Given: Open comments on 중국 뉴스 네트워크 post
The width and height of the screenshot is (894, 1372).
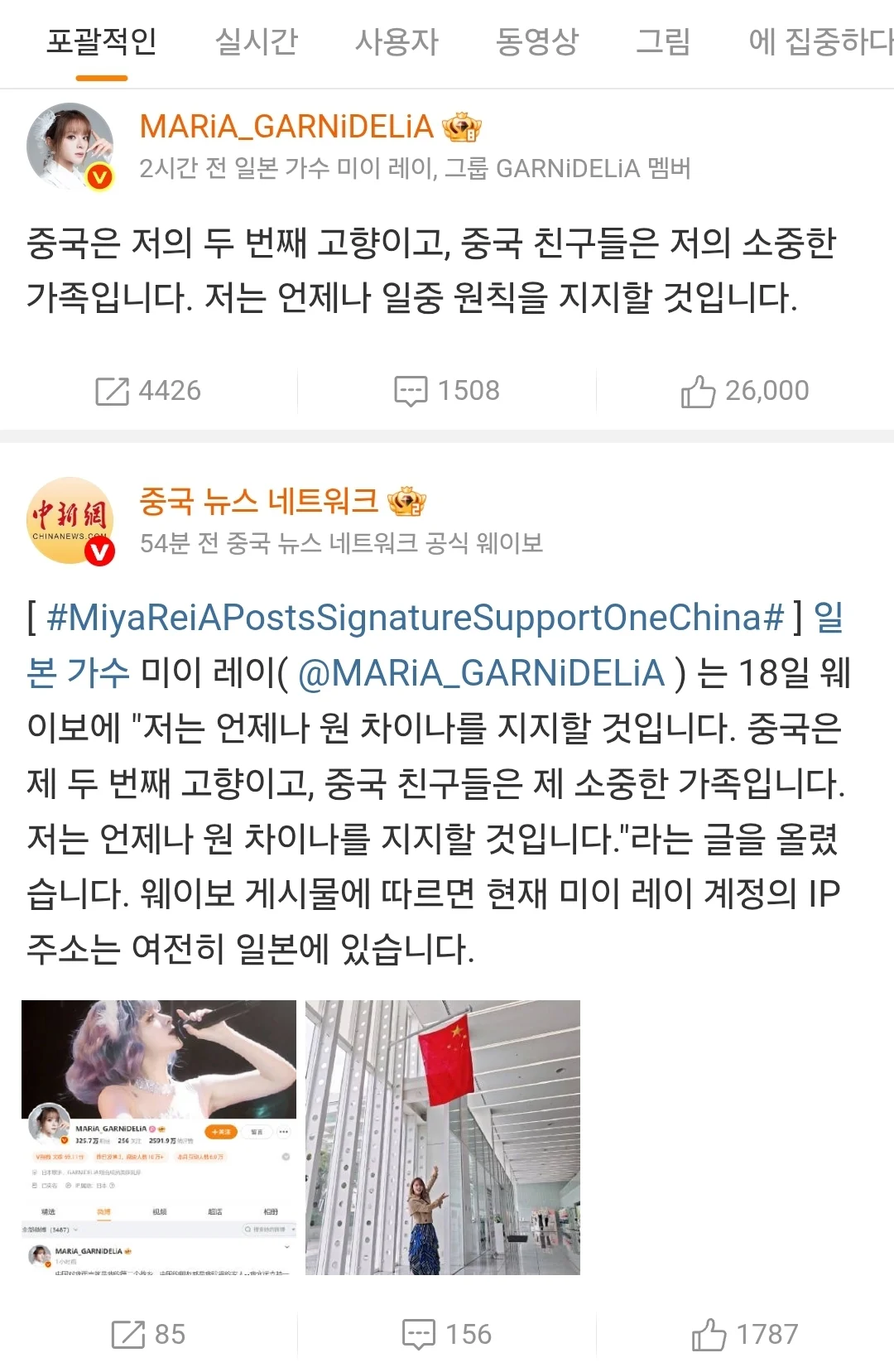Looking at the screenshot, I should click(x=446, y=1335).
